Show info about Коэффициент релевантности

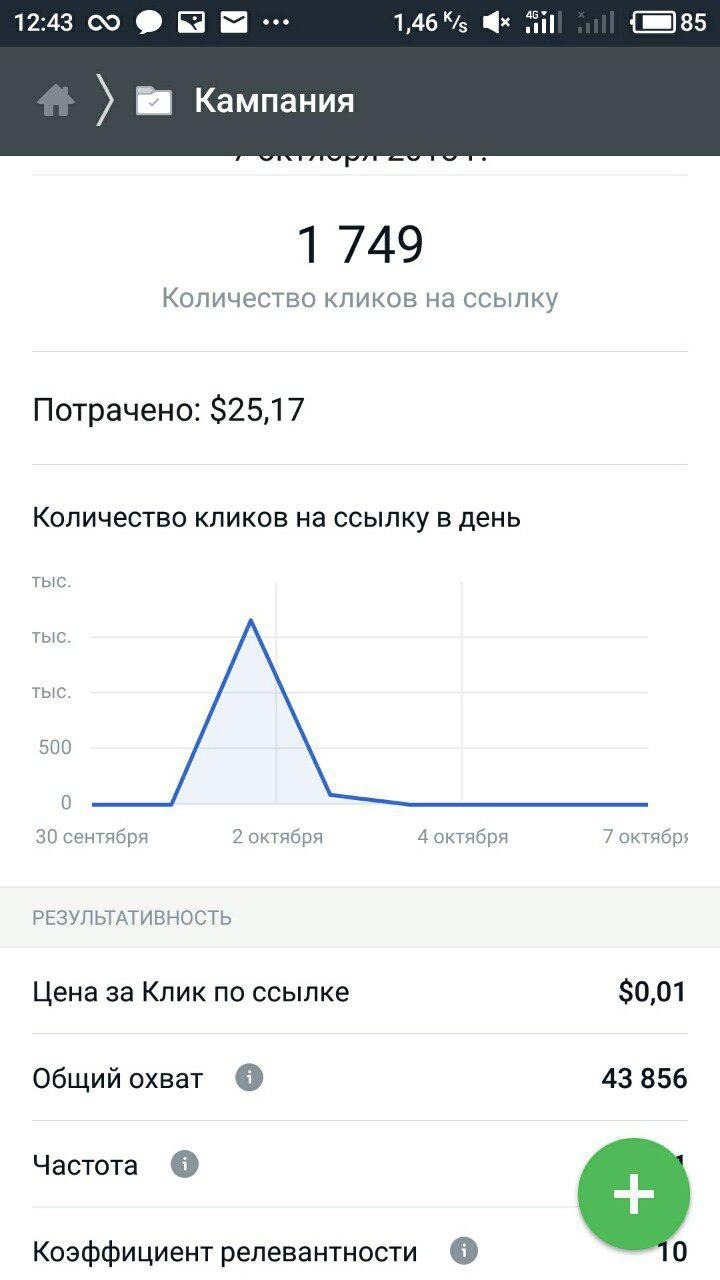tap(463, 1250)
